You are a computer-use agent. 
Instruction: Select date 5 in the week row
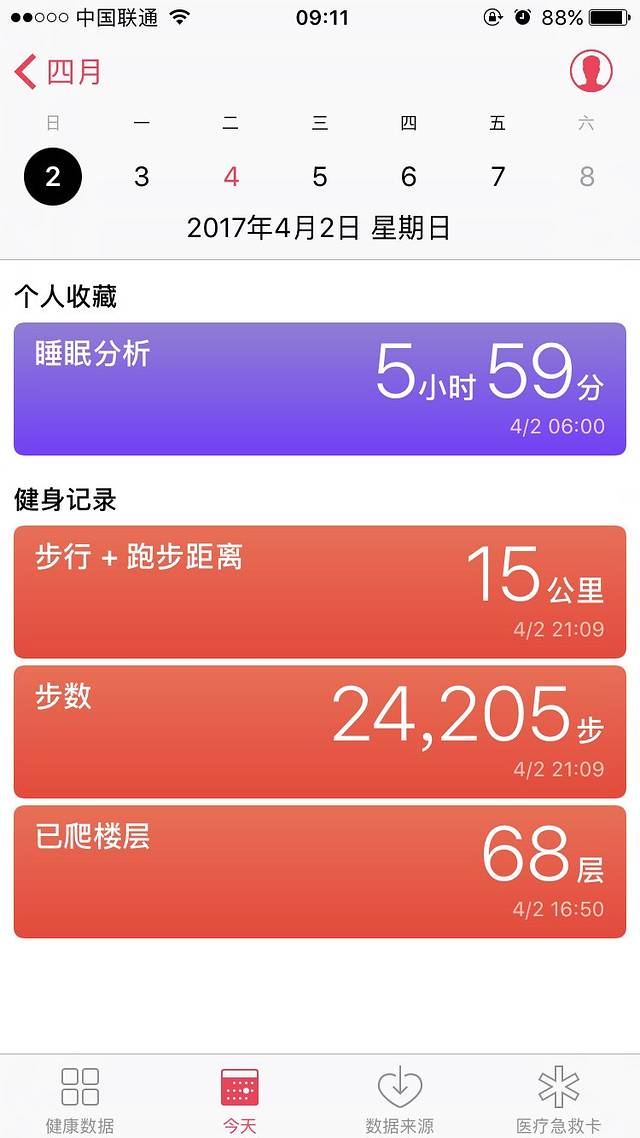point(320,177)
